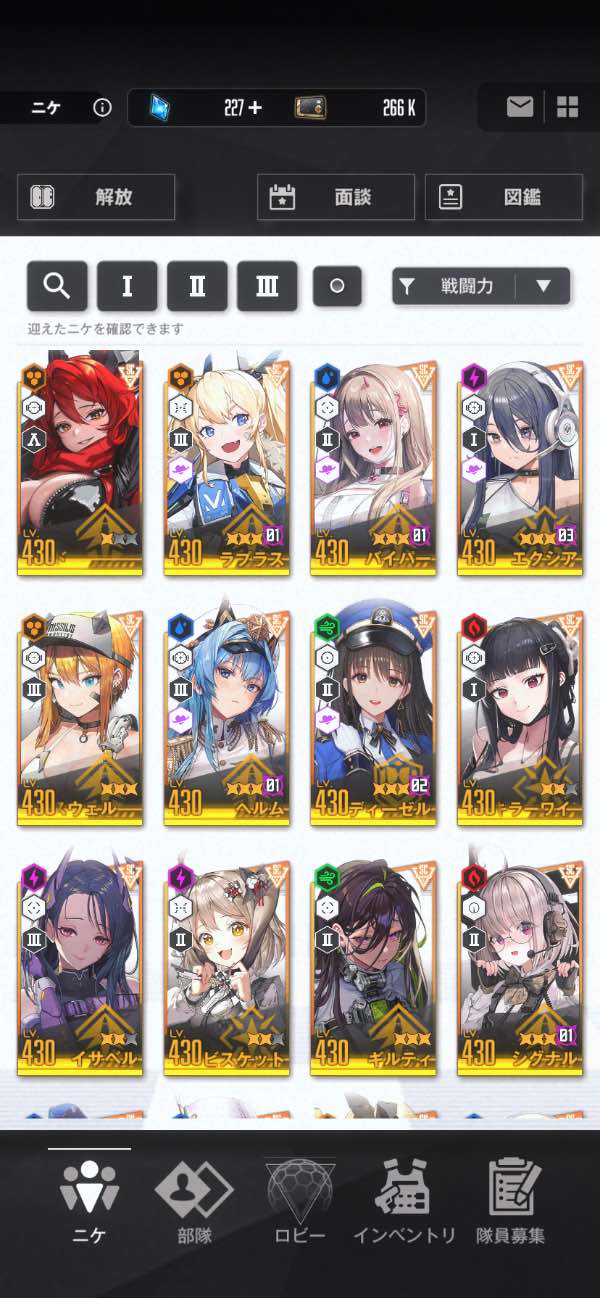Open the grid menu icon
Viewport: 600px width, 1298px height.
pyautogui.click(x=568, y=107)
